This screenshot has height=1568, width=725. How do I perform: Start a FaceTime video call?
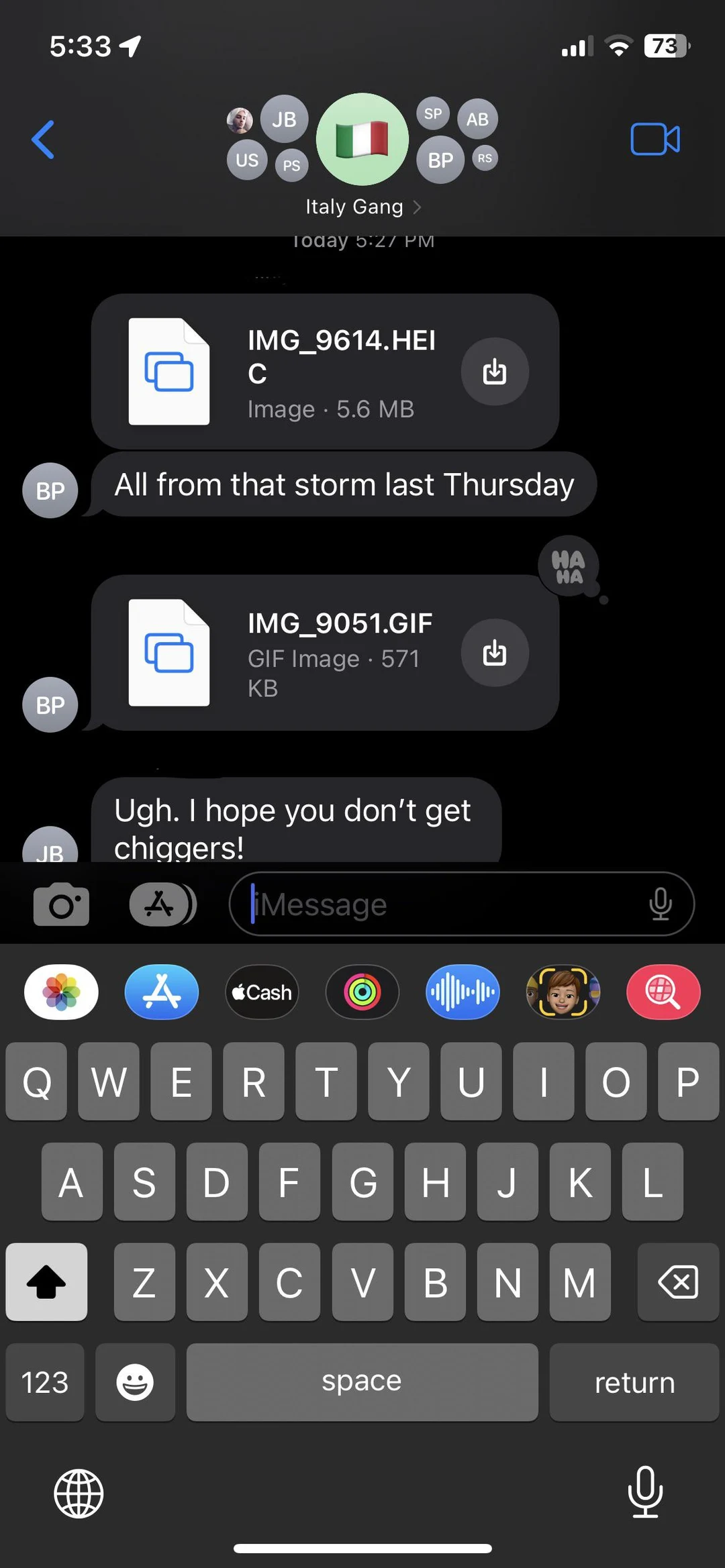pos(655,140)
